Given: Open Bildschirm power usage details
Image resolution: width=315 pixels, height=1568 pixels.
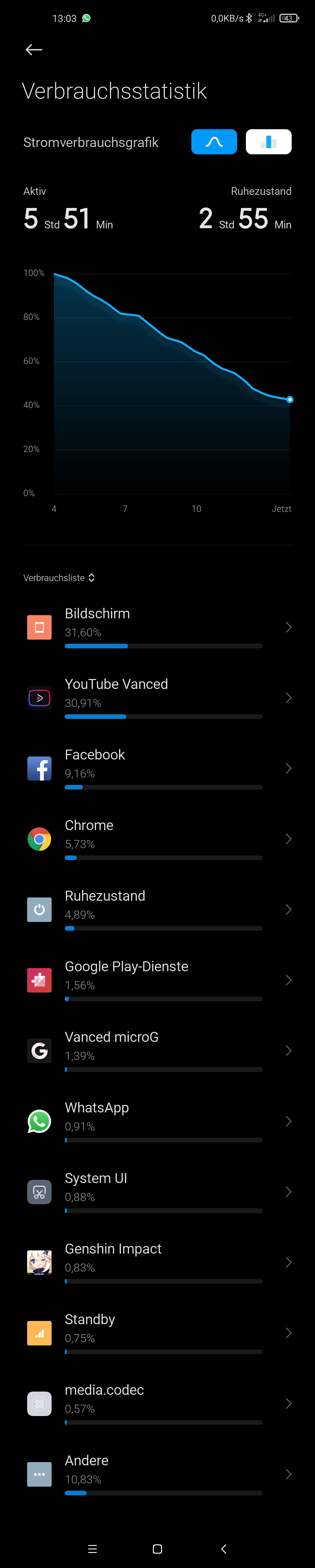Looking at the screenshot, I should 157,627.
